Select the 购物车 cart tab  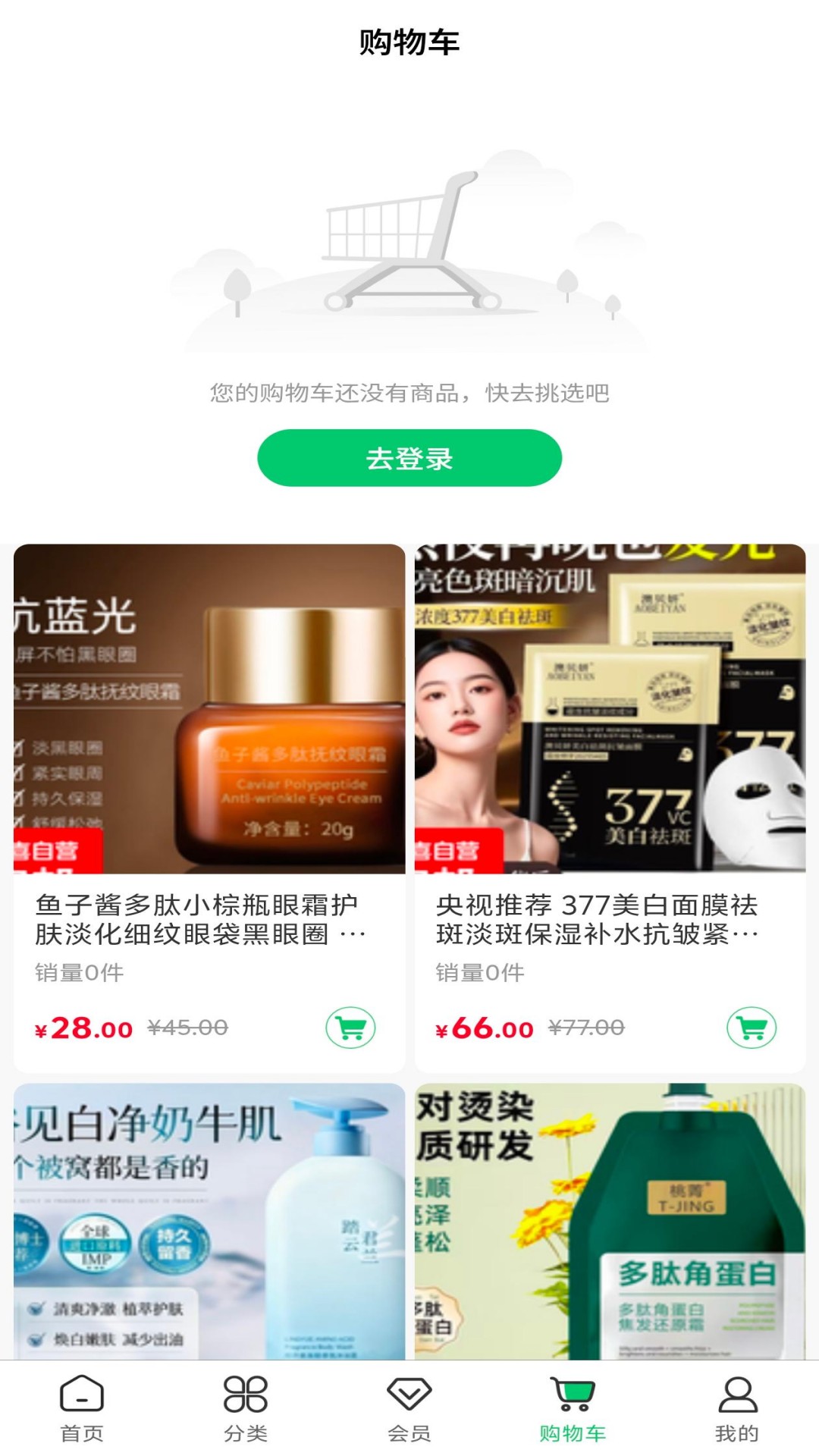pos(573,1407)
